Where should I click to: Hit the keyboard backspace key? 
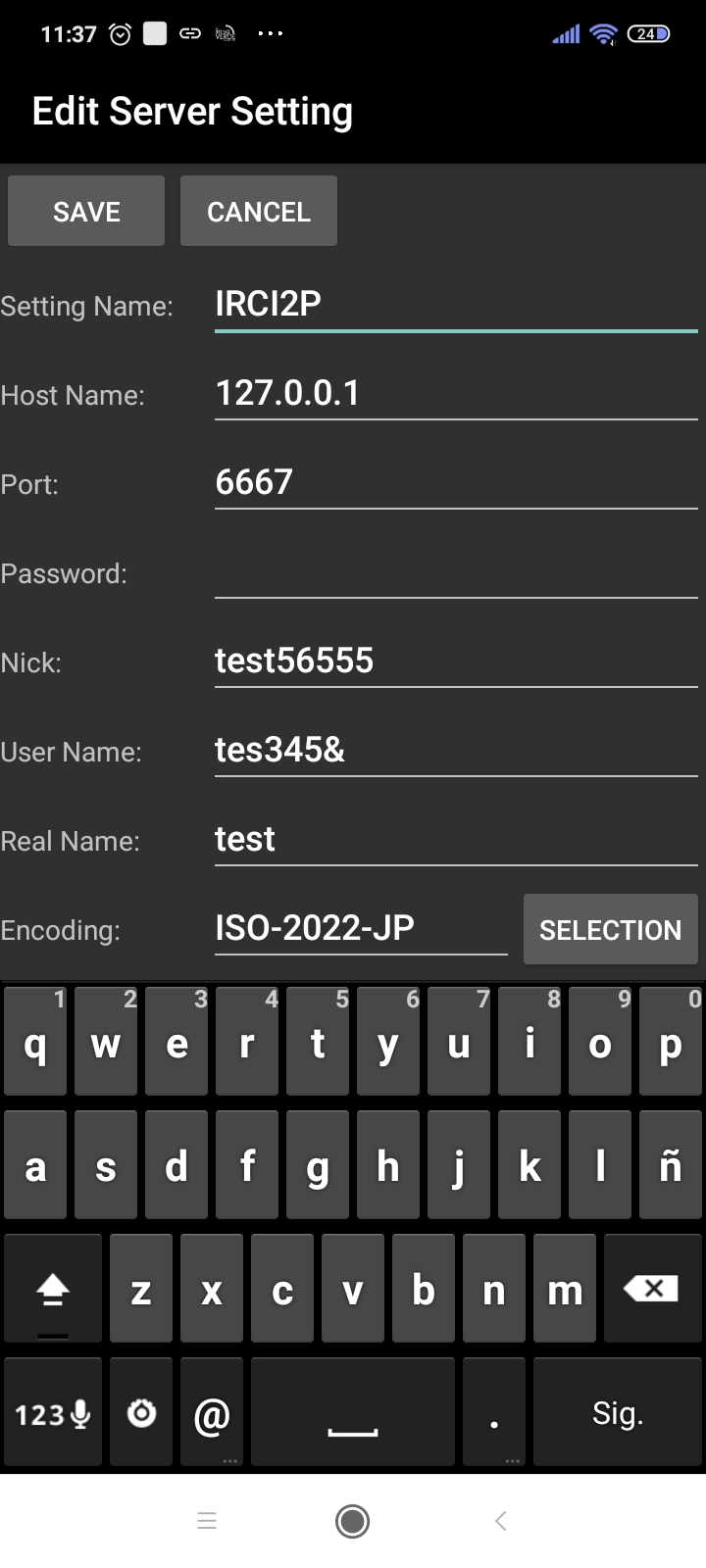[x=652, y=1289]
